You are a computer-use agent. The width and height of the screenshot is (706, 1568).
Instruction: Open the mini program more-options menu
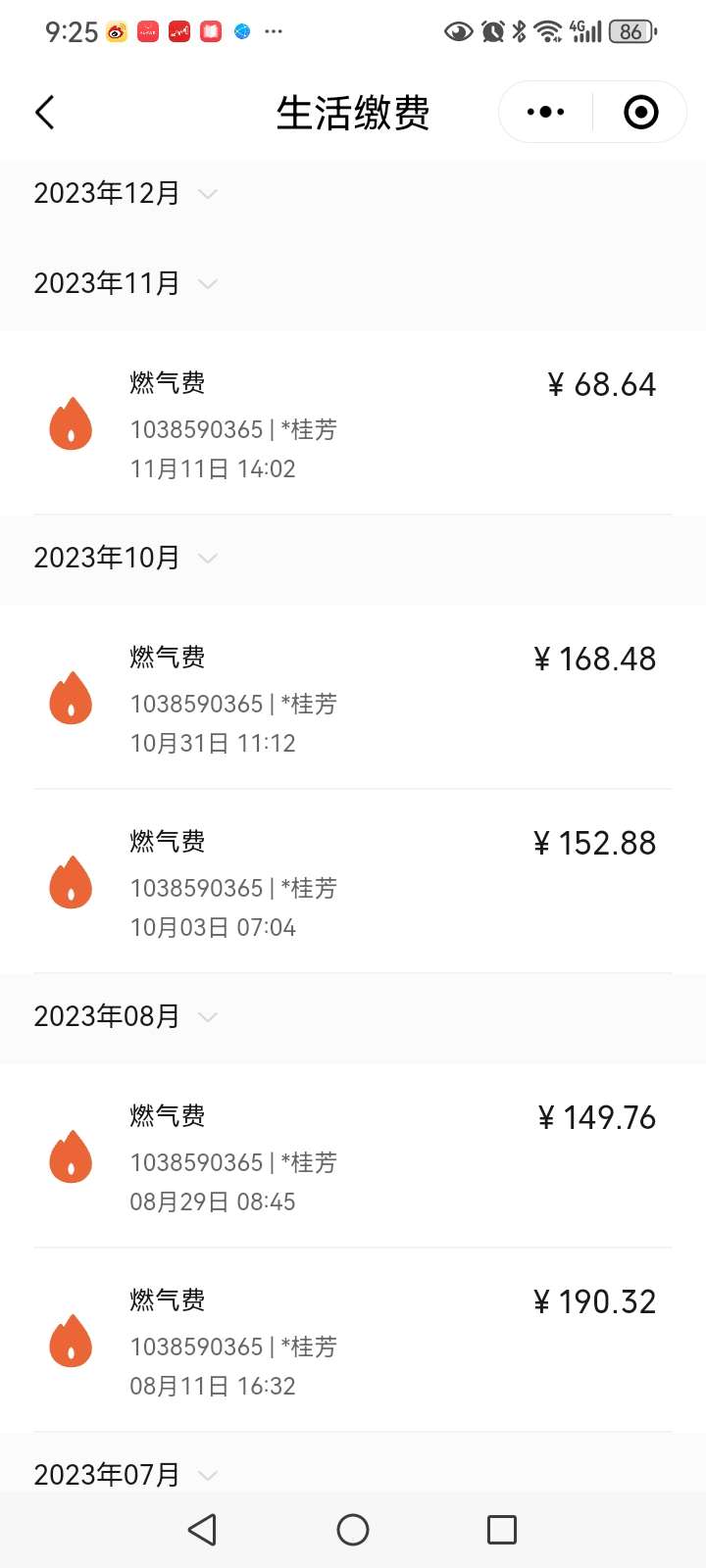pos(545,113)
